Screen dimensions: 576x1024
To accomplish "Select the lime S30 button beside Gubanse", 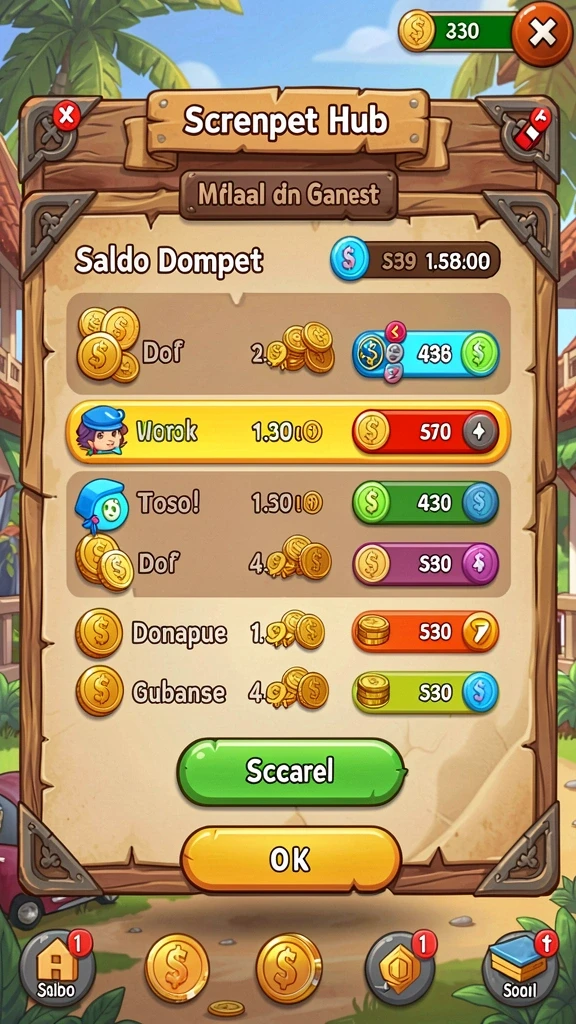I will 426,692.
